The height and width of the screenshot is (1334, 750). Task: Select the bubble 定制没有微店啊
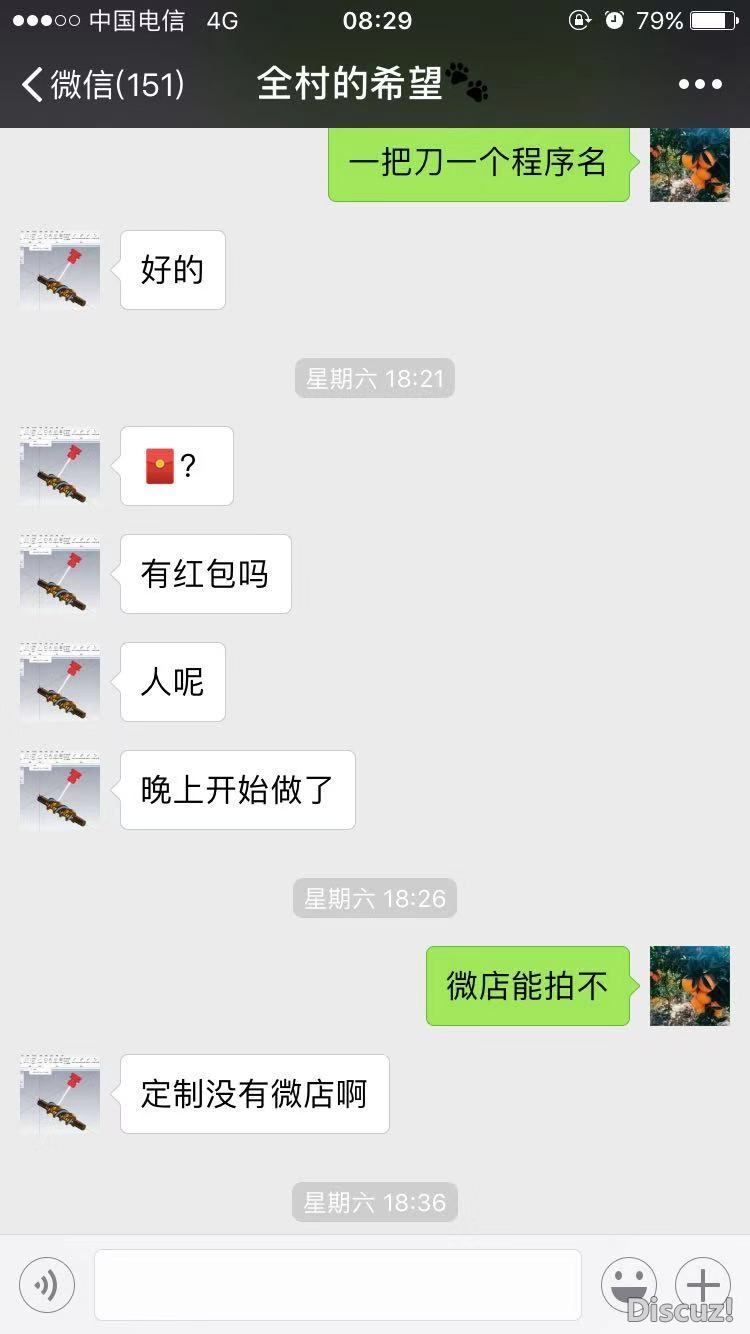253,1094
